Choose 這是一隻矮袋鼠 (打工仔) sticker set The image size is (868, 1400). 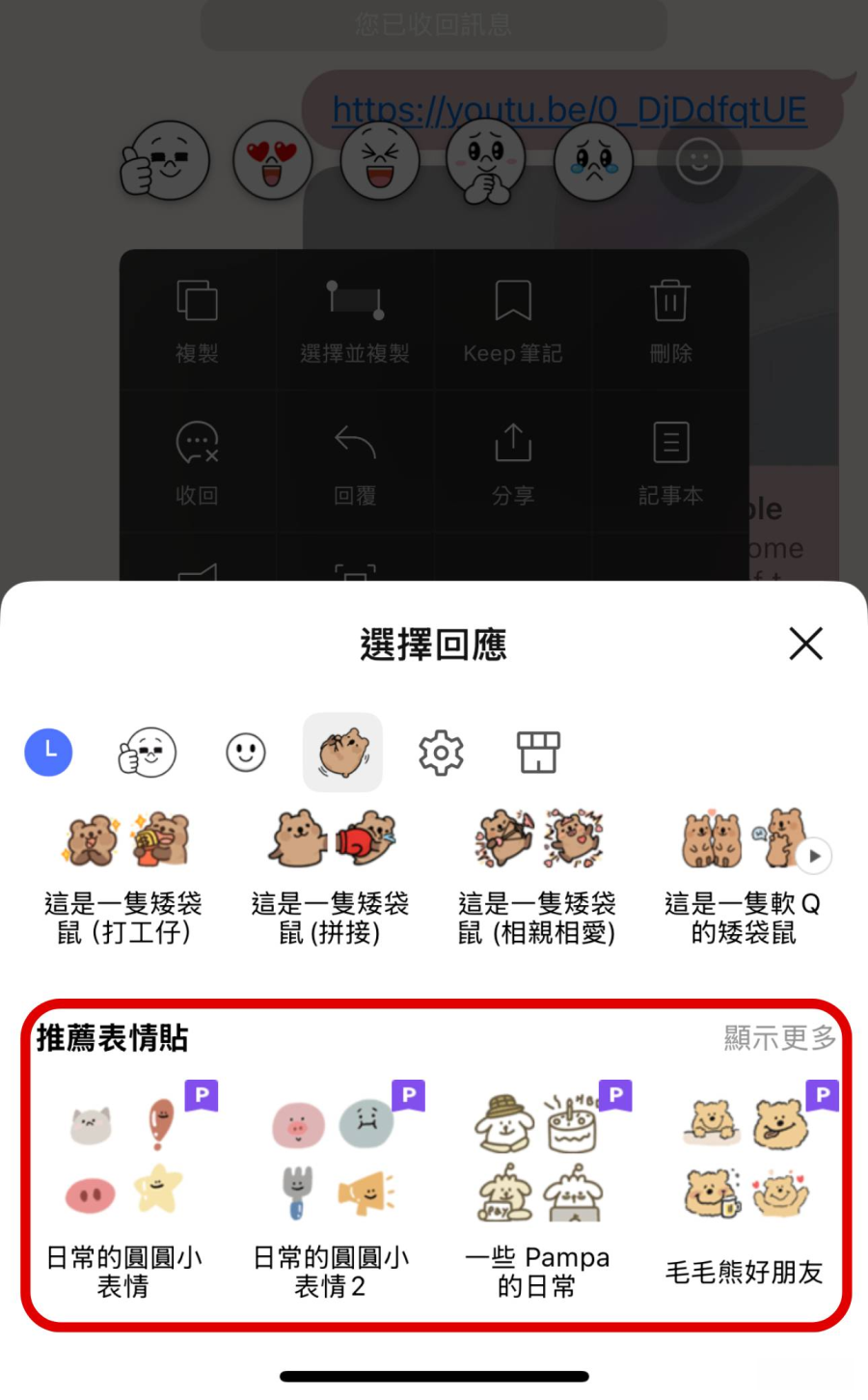coord(124,873)
